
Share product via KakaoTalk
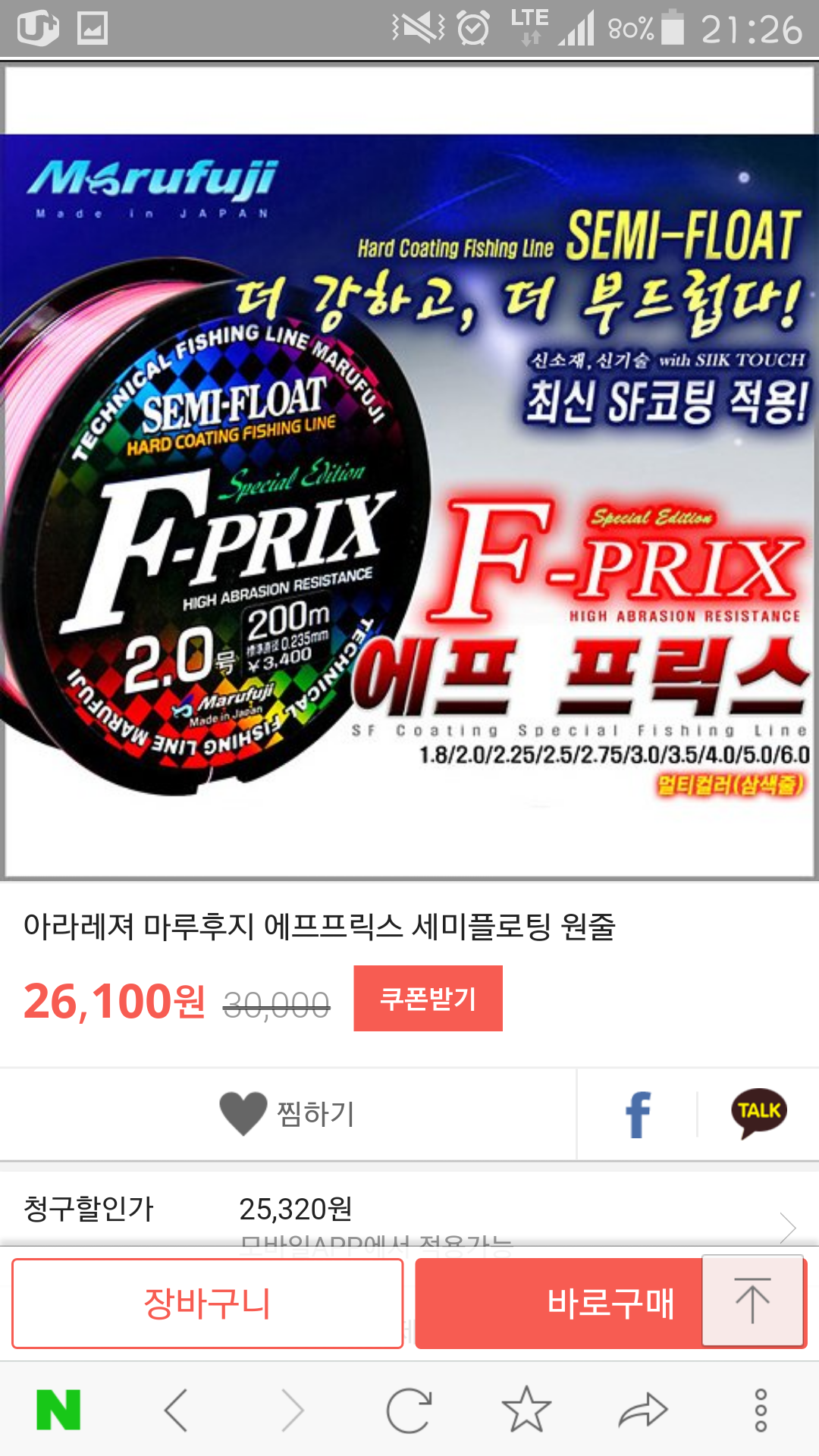[x=758, y=1113]
